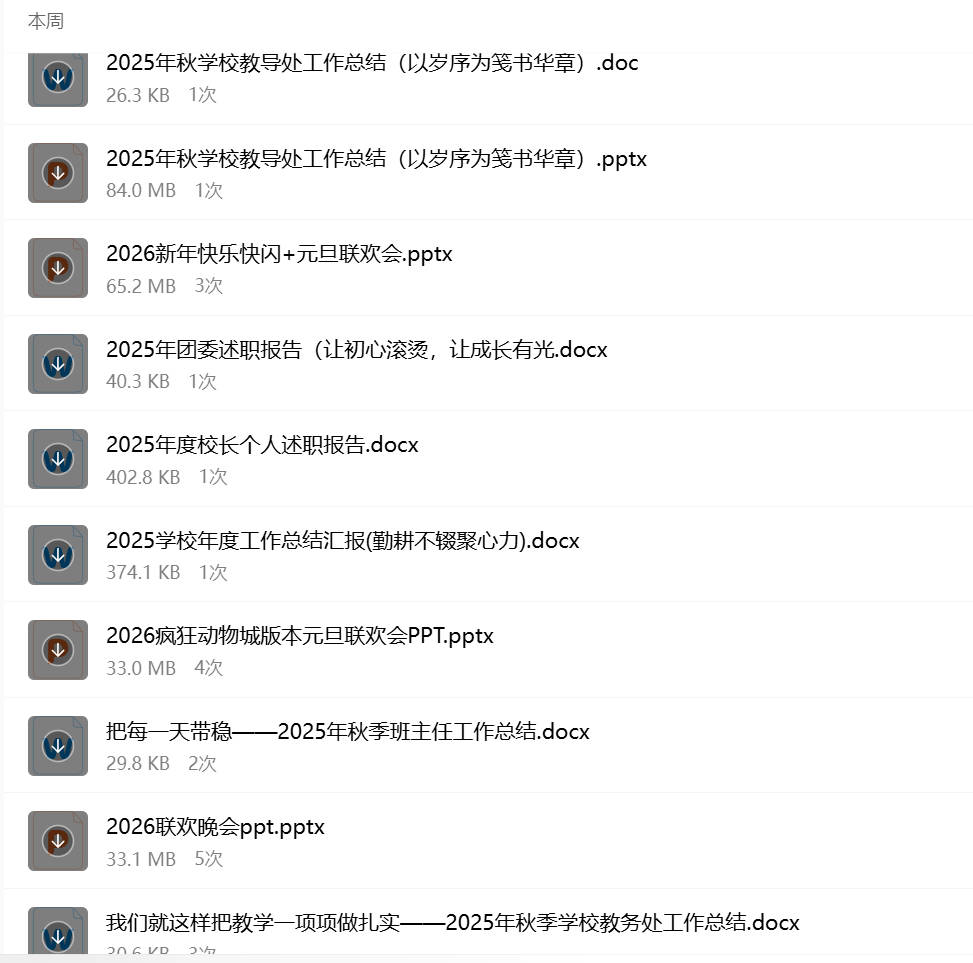973x963 pixels.
Task: Open 2025学校年度工作总结汇报 docx file
Action: 342,541
